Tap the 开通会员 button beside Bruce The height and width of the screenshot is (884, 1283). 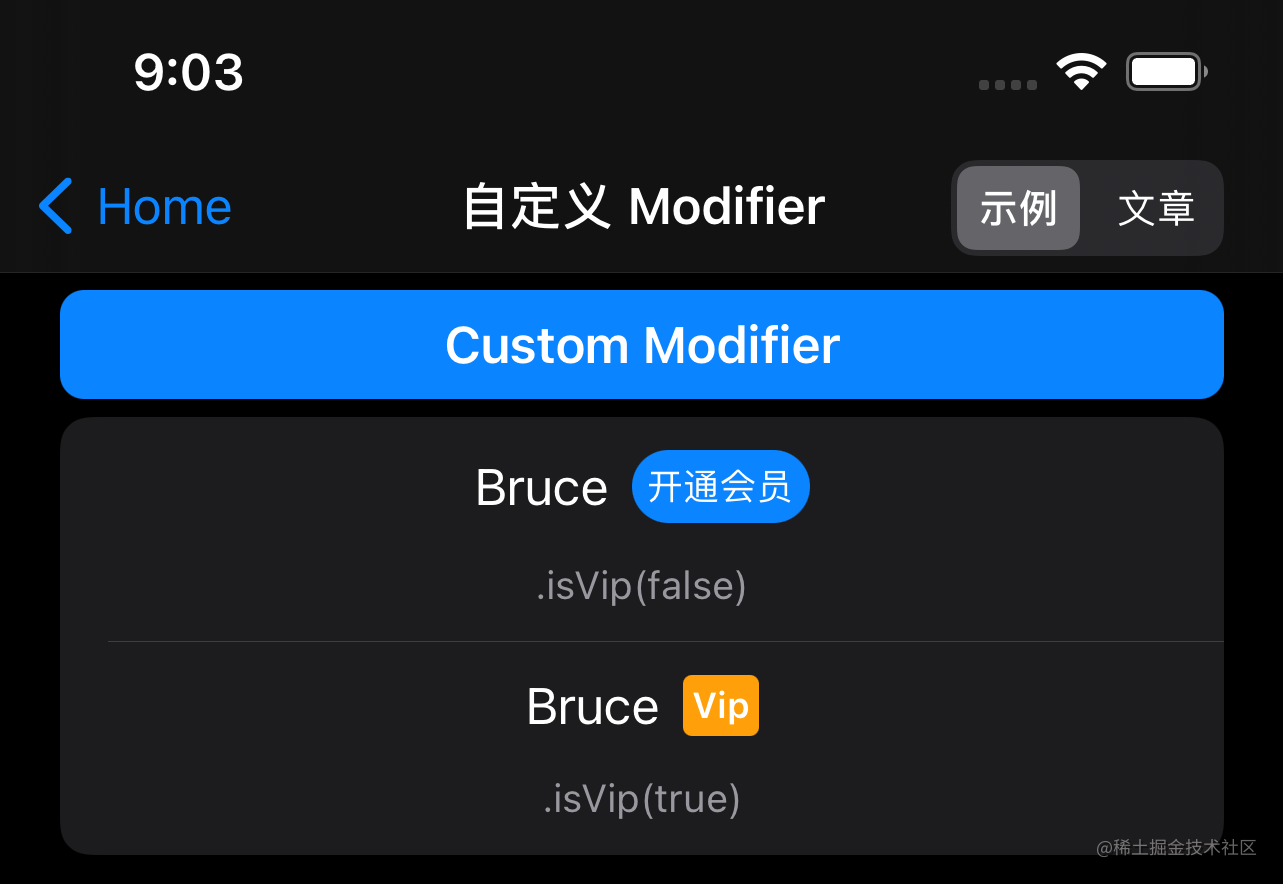coord(720,487)
